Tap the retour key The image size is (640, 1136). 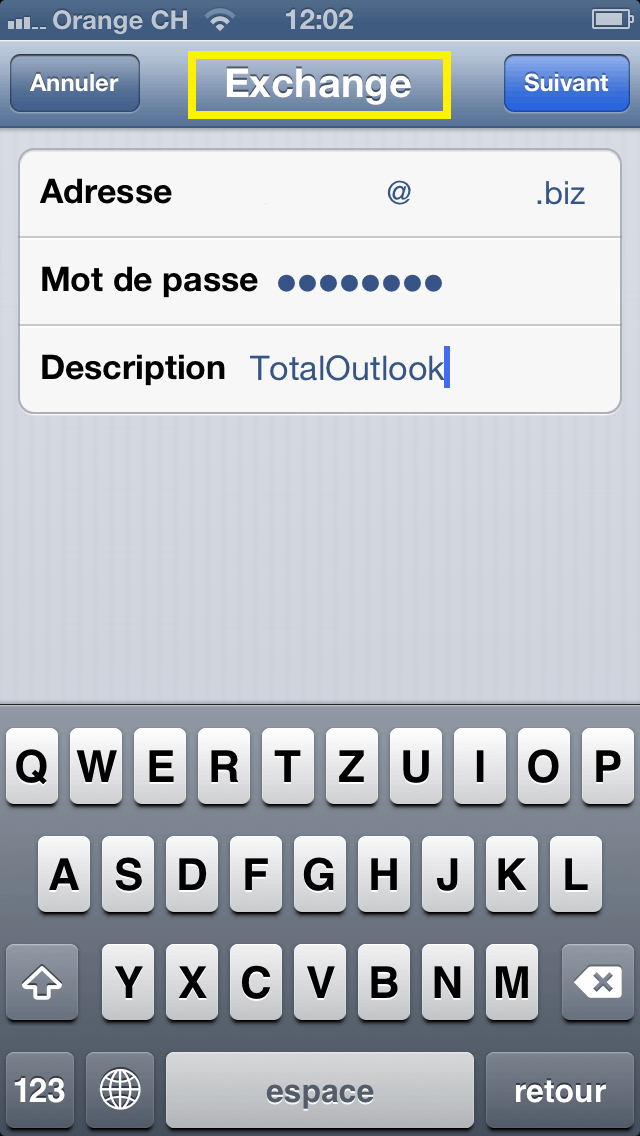(x=560, y=1090)
